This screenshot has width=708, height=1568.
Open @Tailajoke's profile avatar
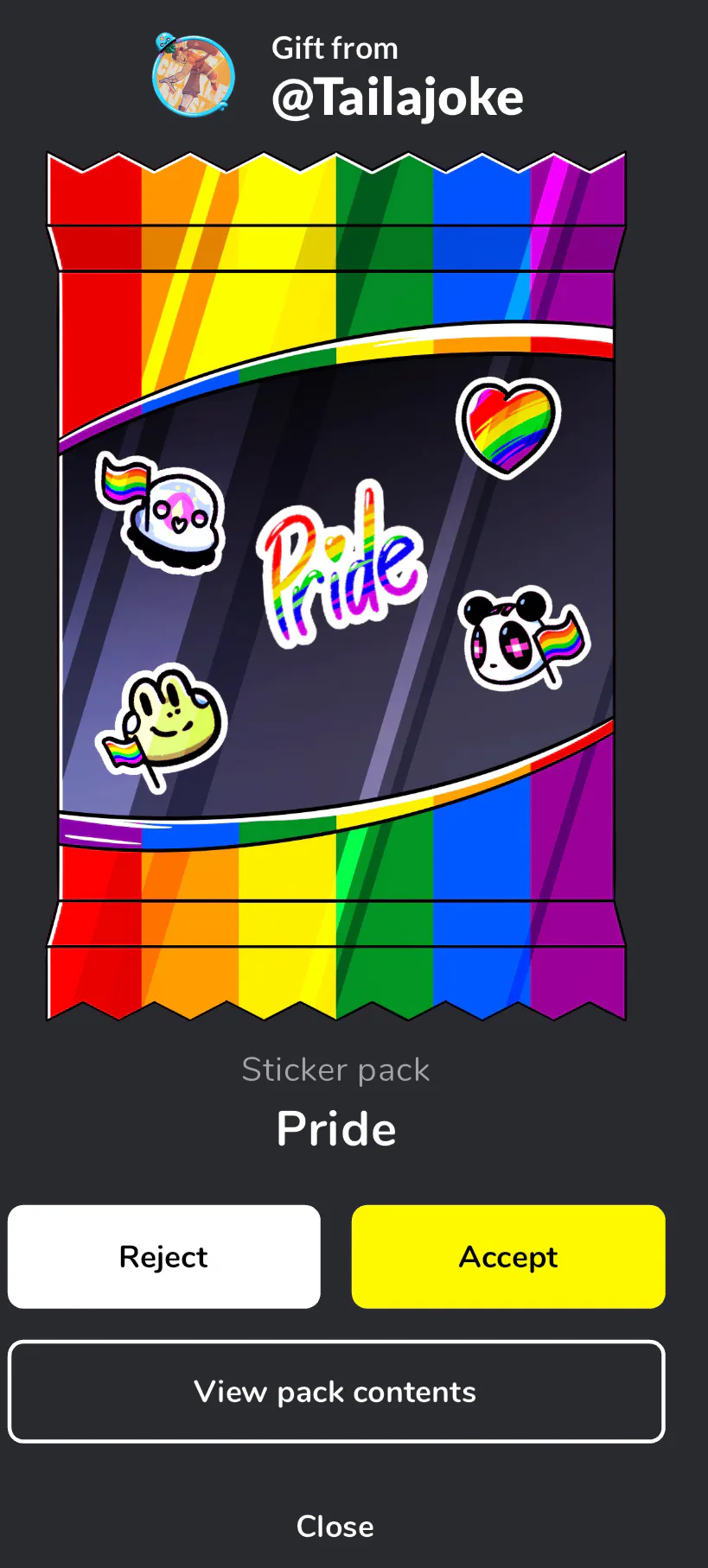click(194, 75)
